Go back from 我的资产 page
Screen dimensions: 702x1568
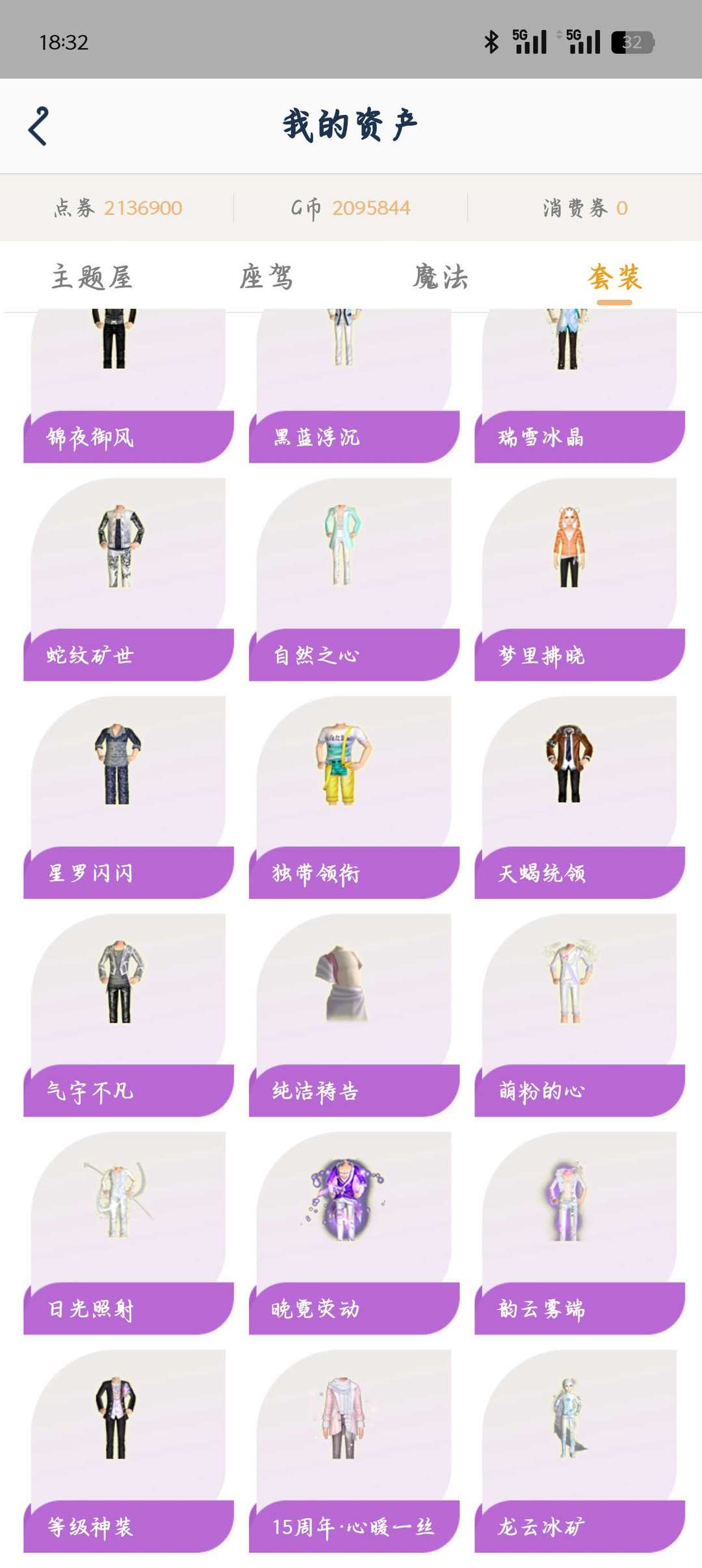click(x=39, y=126)
